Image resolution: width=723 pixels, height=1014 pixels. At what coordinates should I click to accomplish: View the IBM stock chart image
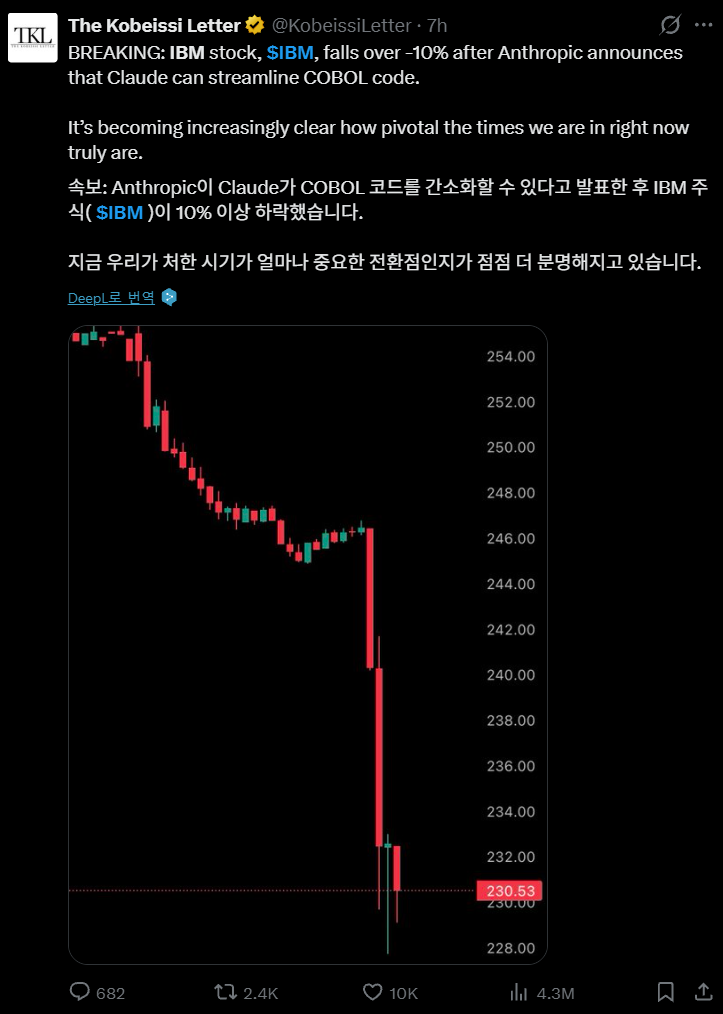coord(307,644)
